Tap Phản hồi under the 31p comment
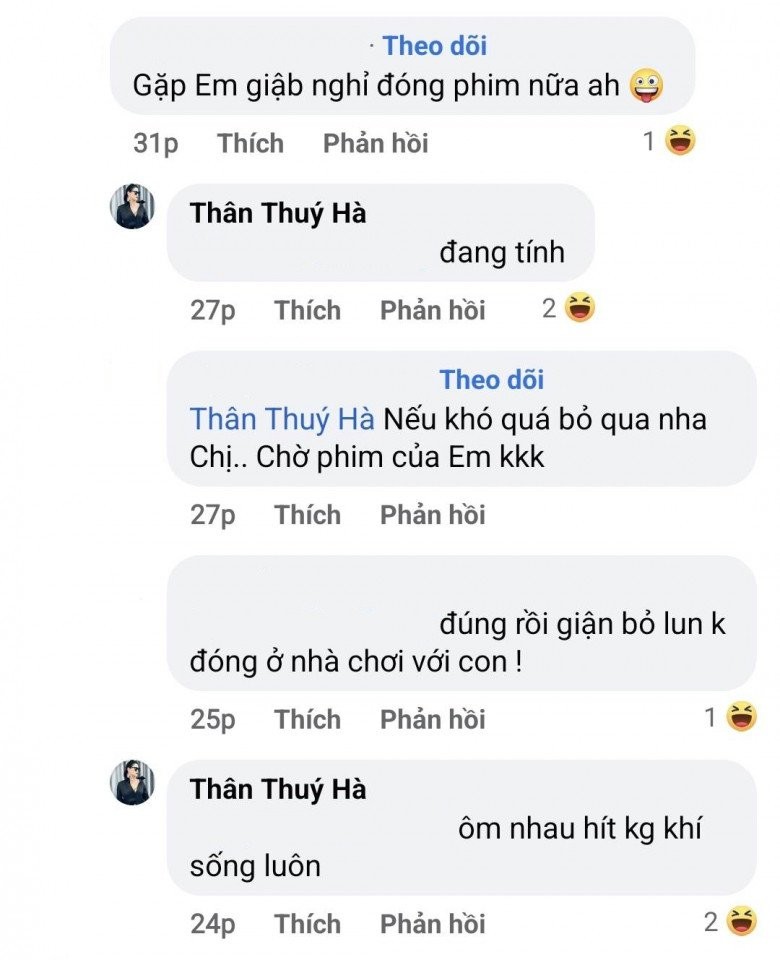 [x=375, y=143]
